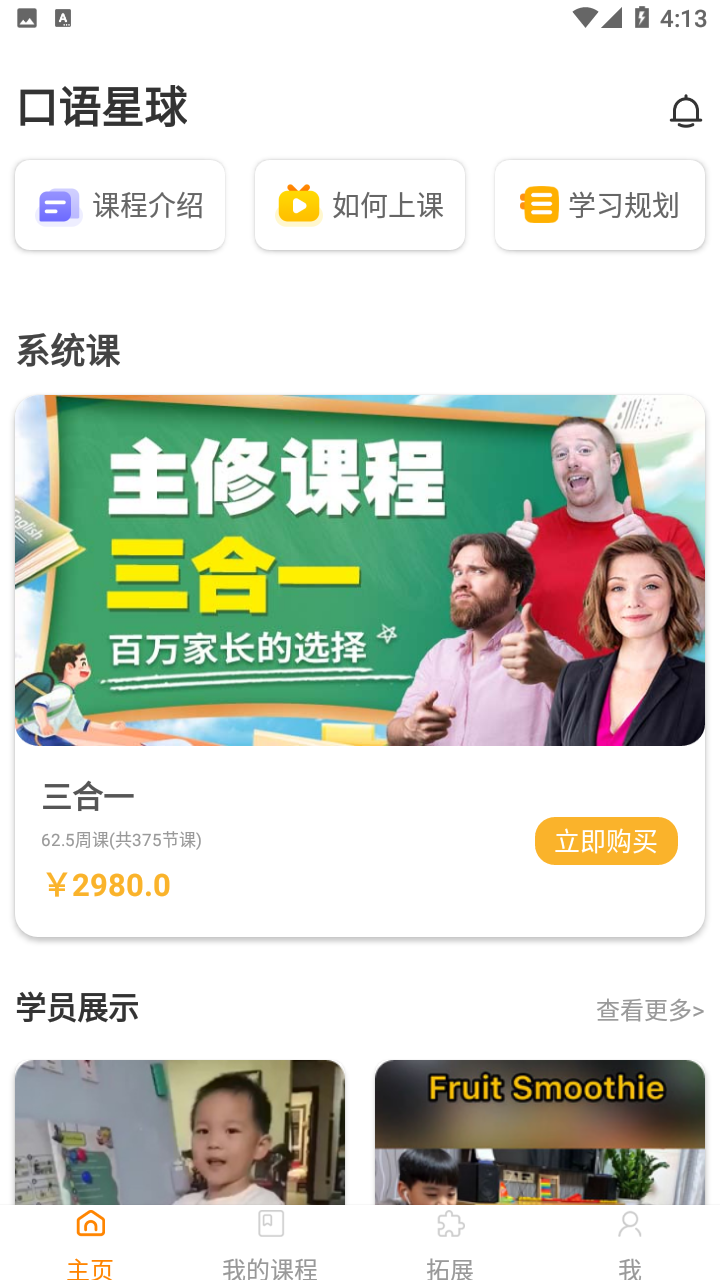720x1280 pixels.
Task: Tap 立即购买 to buy 三合一 course
Action: [606, 841]
